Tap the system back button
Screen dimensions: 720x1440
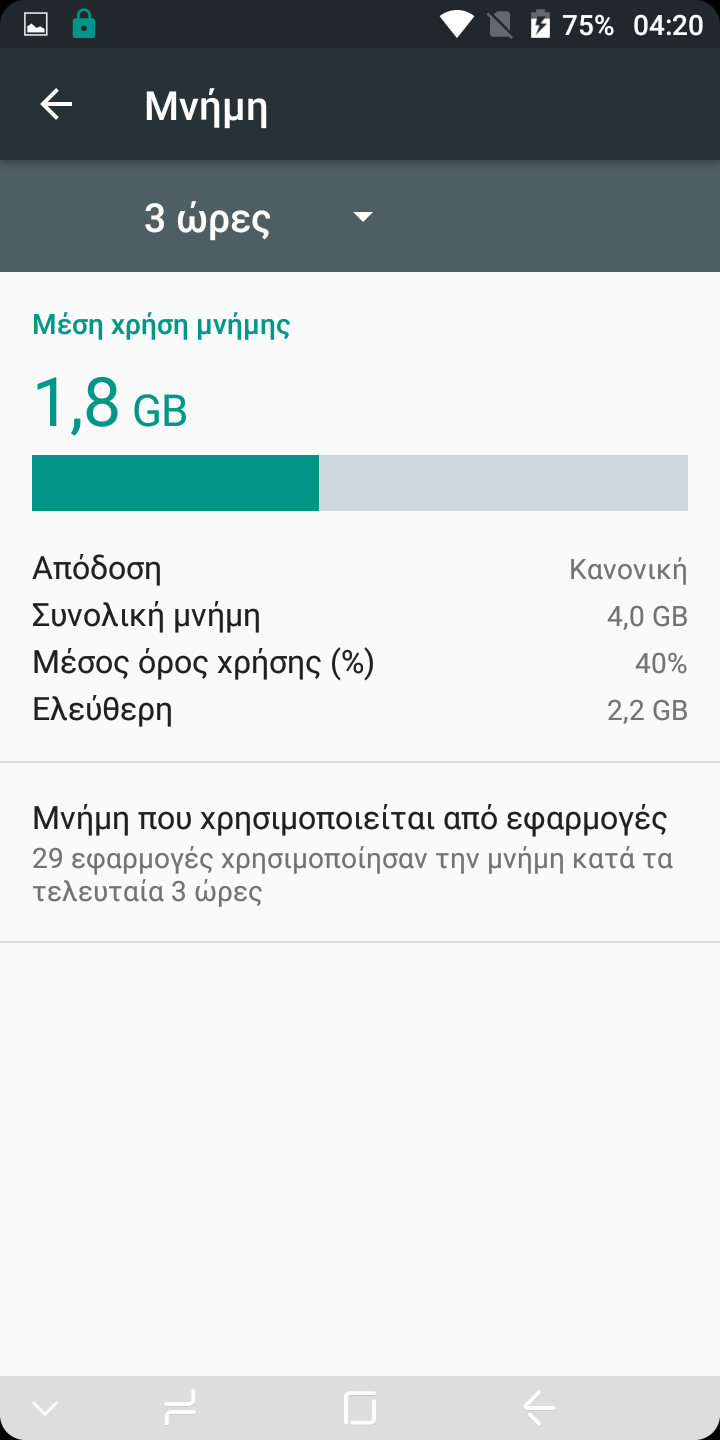[540, 1408]
